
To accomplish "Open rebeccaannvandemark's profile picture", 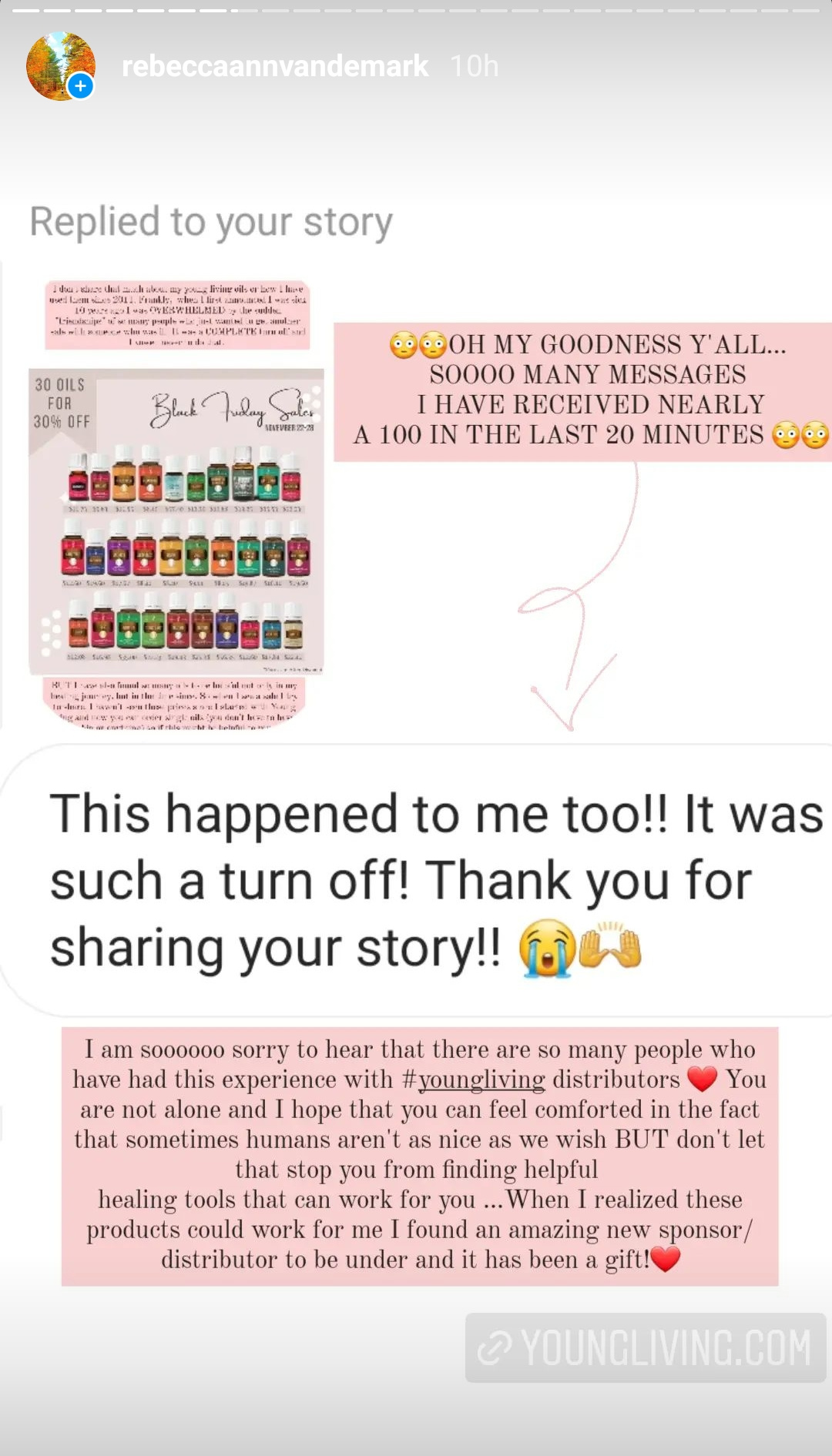I will [61, 66].
